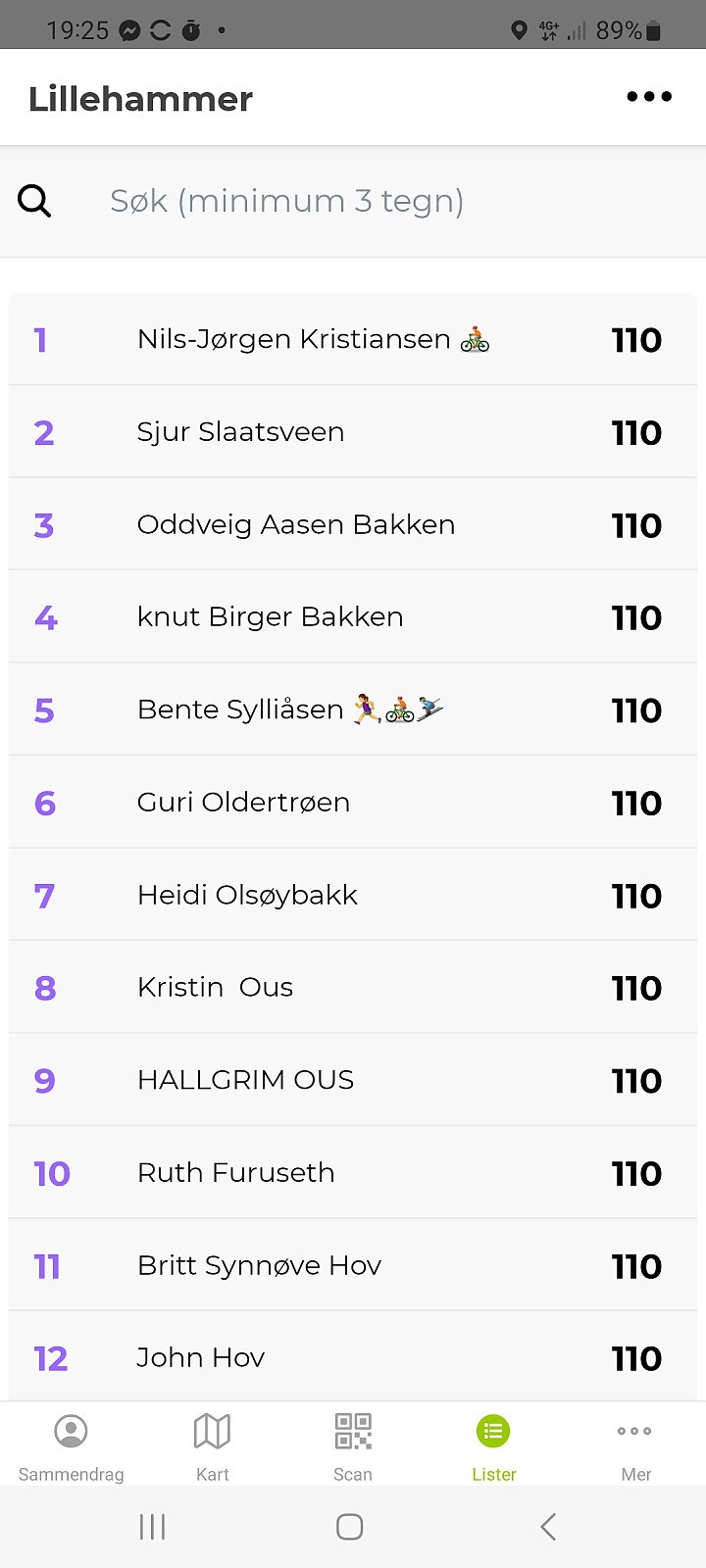Select Oddveig Aasen Bakken in the list
Screen dimensions: 706x1568
(353, 524)
